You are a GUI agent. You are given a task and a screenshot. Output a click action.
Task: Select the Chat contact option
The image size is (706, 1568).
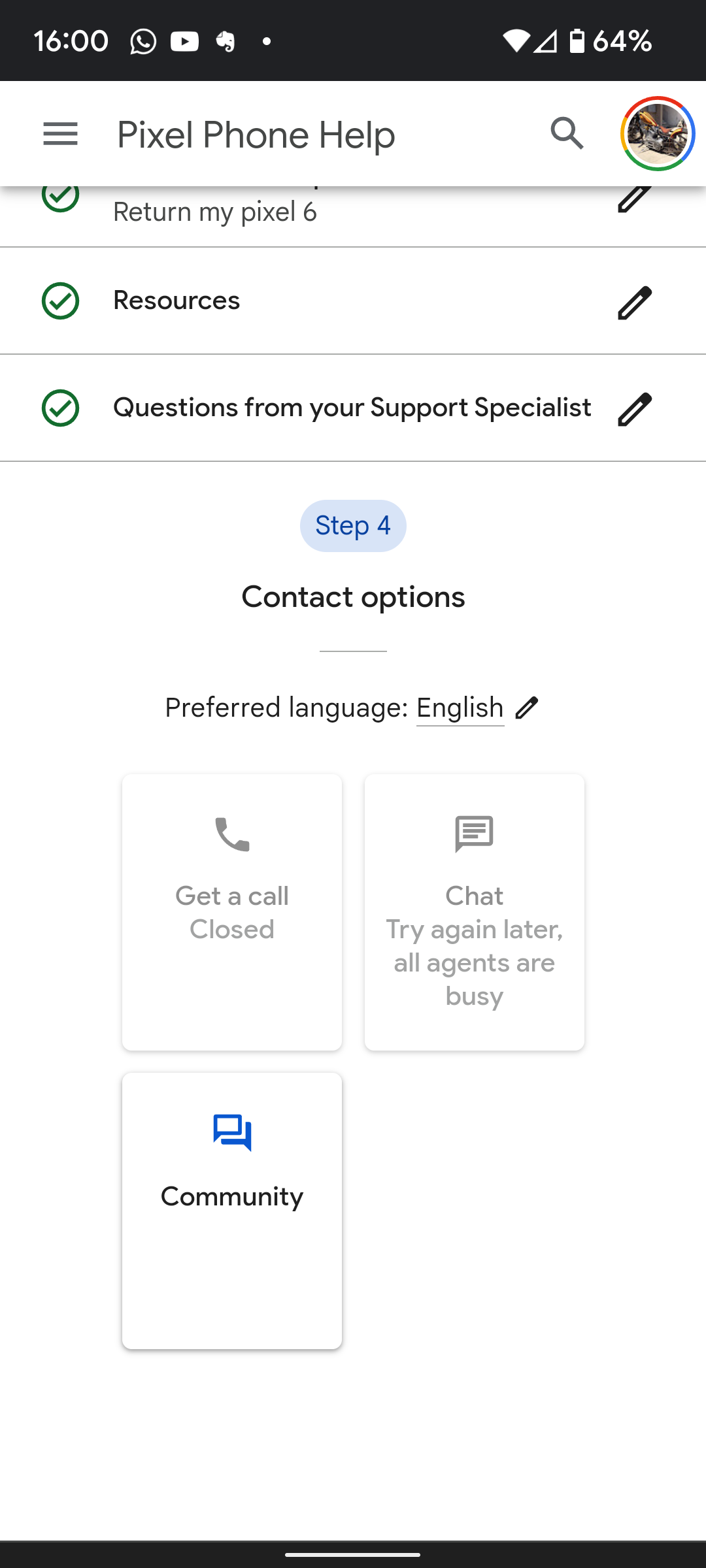point(474,912)
